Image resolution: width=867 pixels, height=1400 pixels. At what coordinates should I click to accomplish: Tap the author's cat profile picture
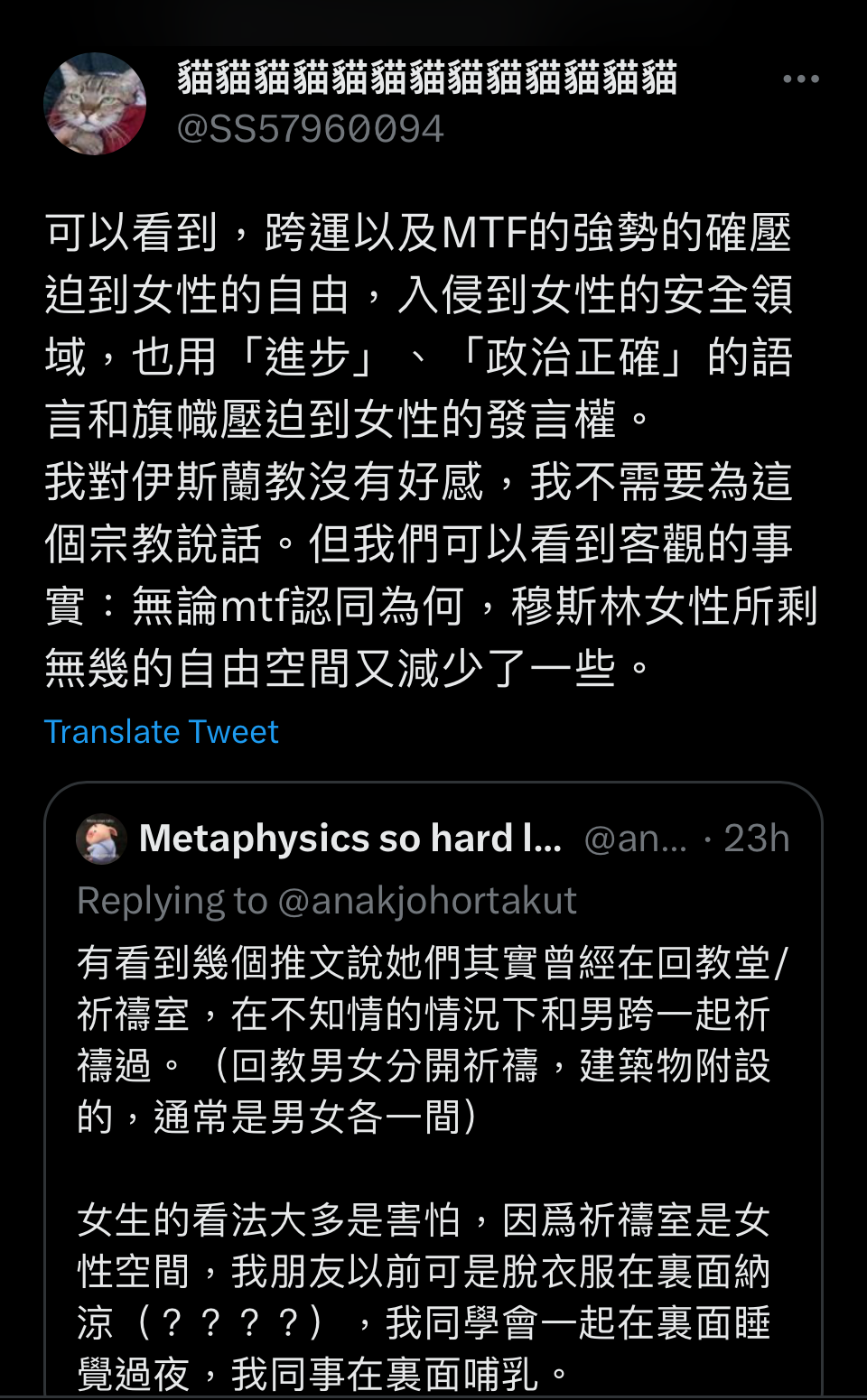(x=95, y=104)
